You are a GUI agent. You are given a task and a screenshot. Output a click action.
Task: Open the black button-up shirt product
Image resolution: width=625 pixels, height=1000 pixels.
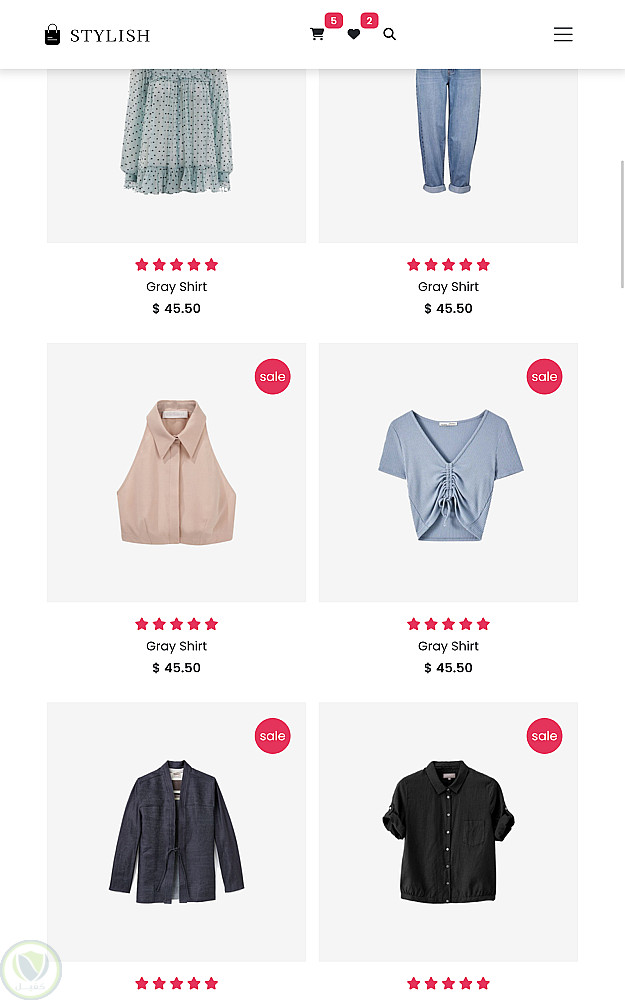tap(448, 832)
